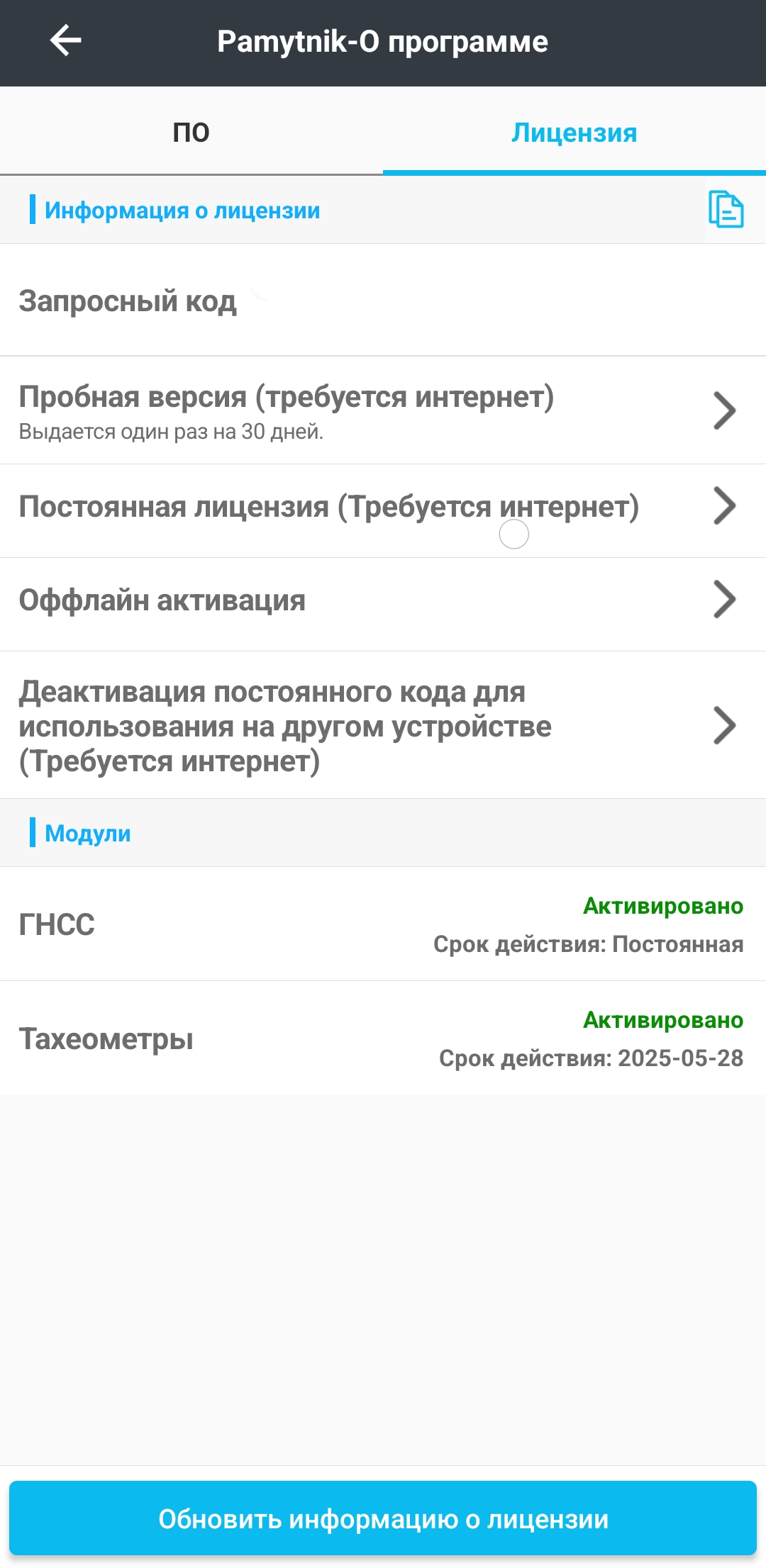Switch to the ПО tab

tap(191, 132)
